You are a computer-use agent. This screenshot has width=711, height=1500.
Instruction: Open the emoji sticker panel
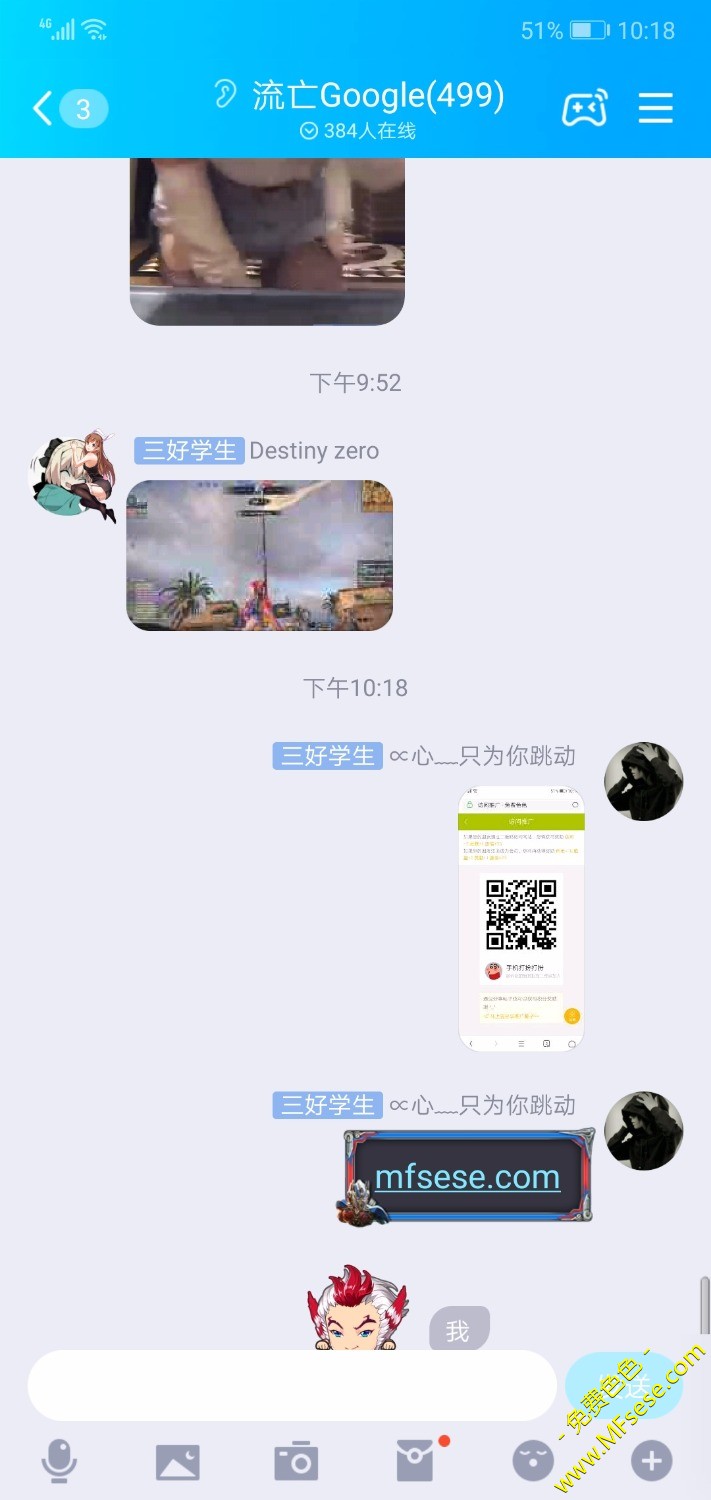click(x=533, y=1461)
